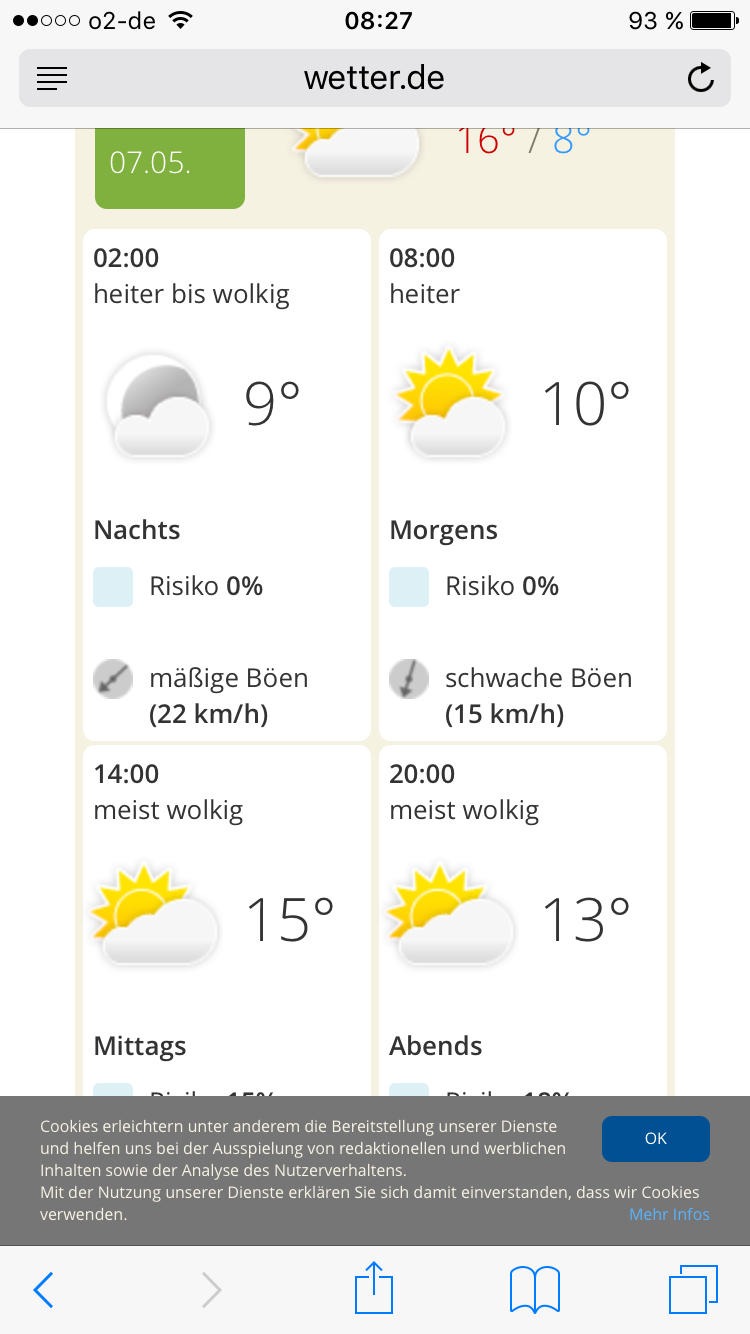The image size is (750, 1334).
Task: Open the bookmarks book icon
Action: pos(535,1290)
